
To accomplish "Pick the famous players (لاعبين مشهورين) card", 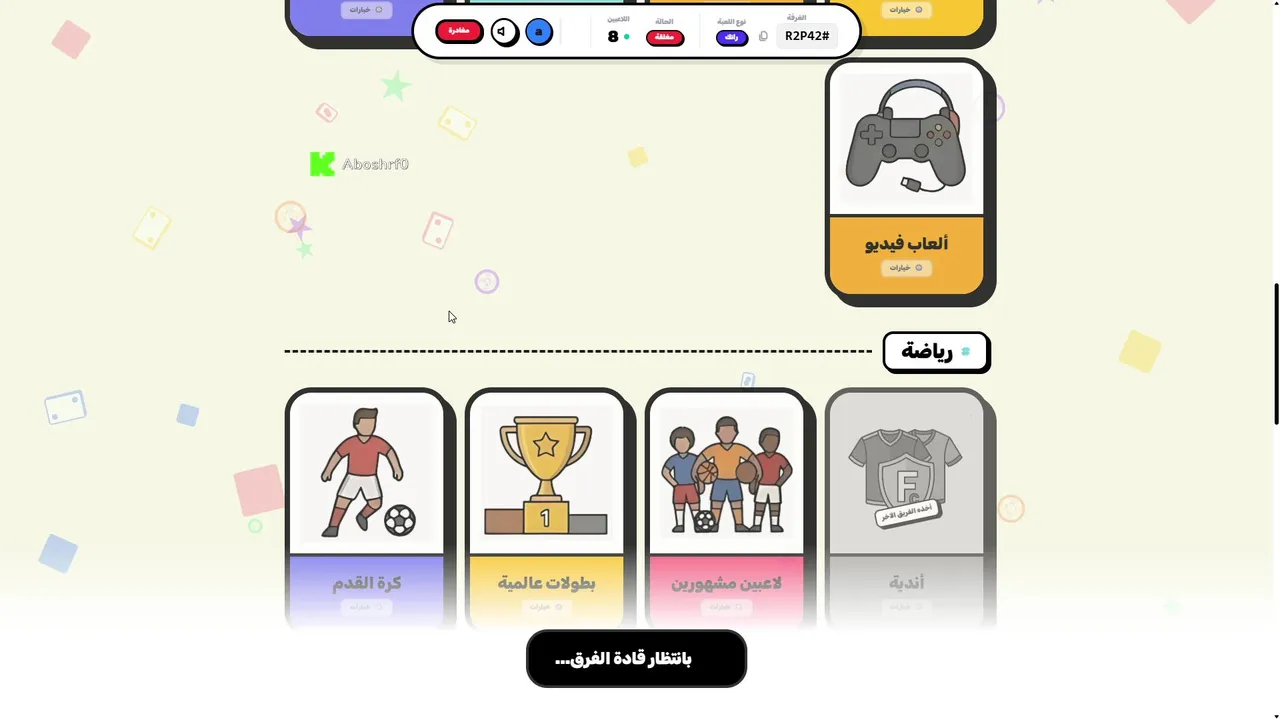I will (726, 480).
